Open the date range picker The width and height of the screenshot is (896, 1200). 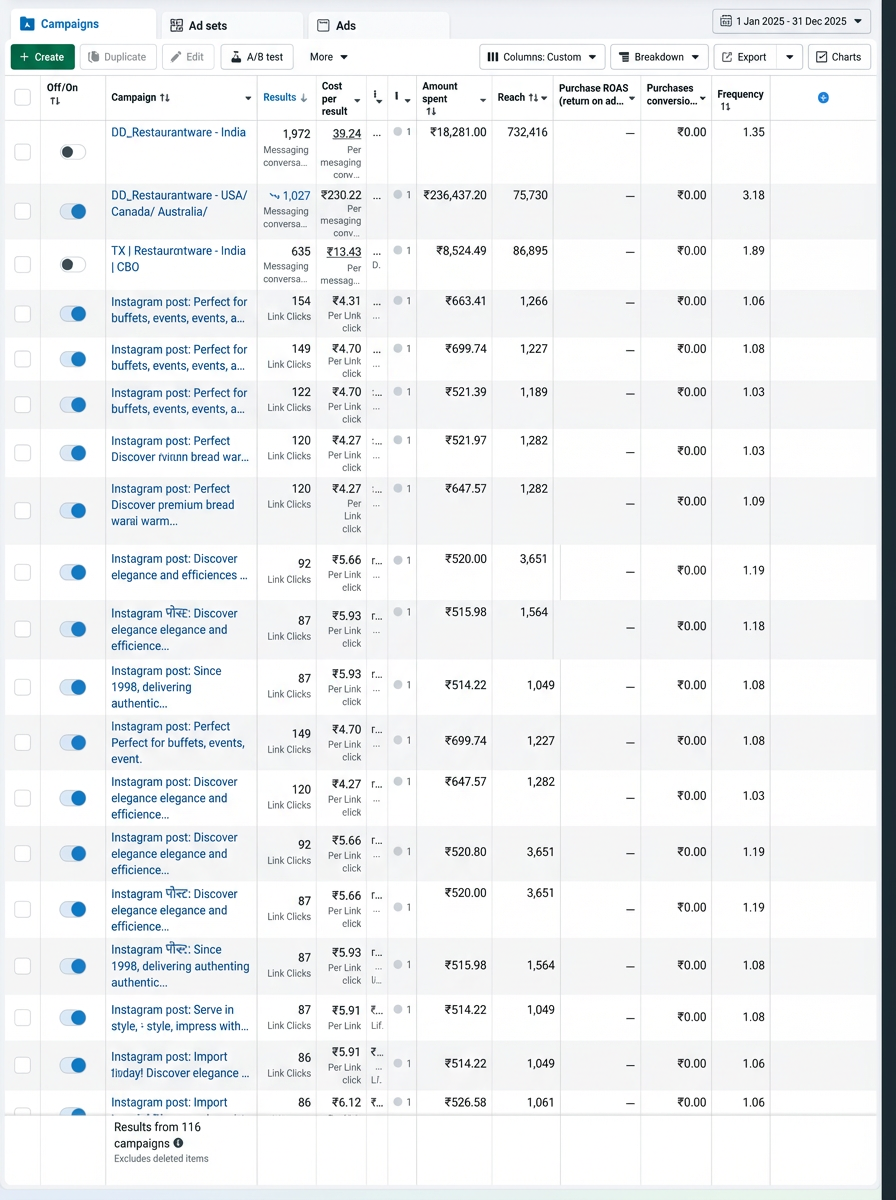(x=791, y=21)
